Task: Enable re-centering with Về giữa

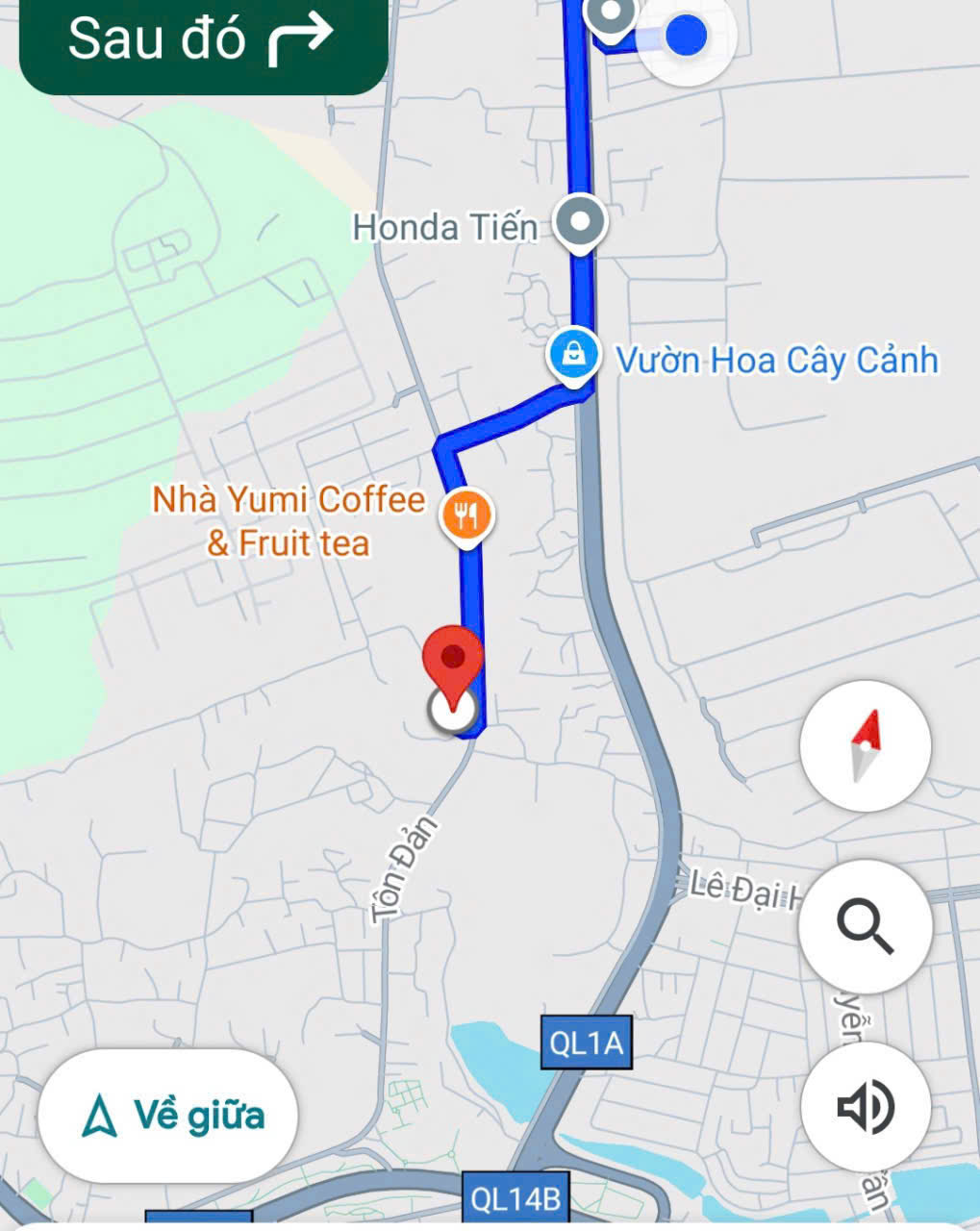Action: click(168, 1115)
